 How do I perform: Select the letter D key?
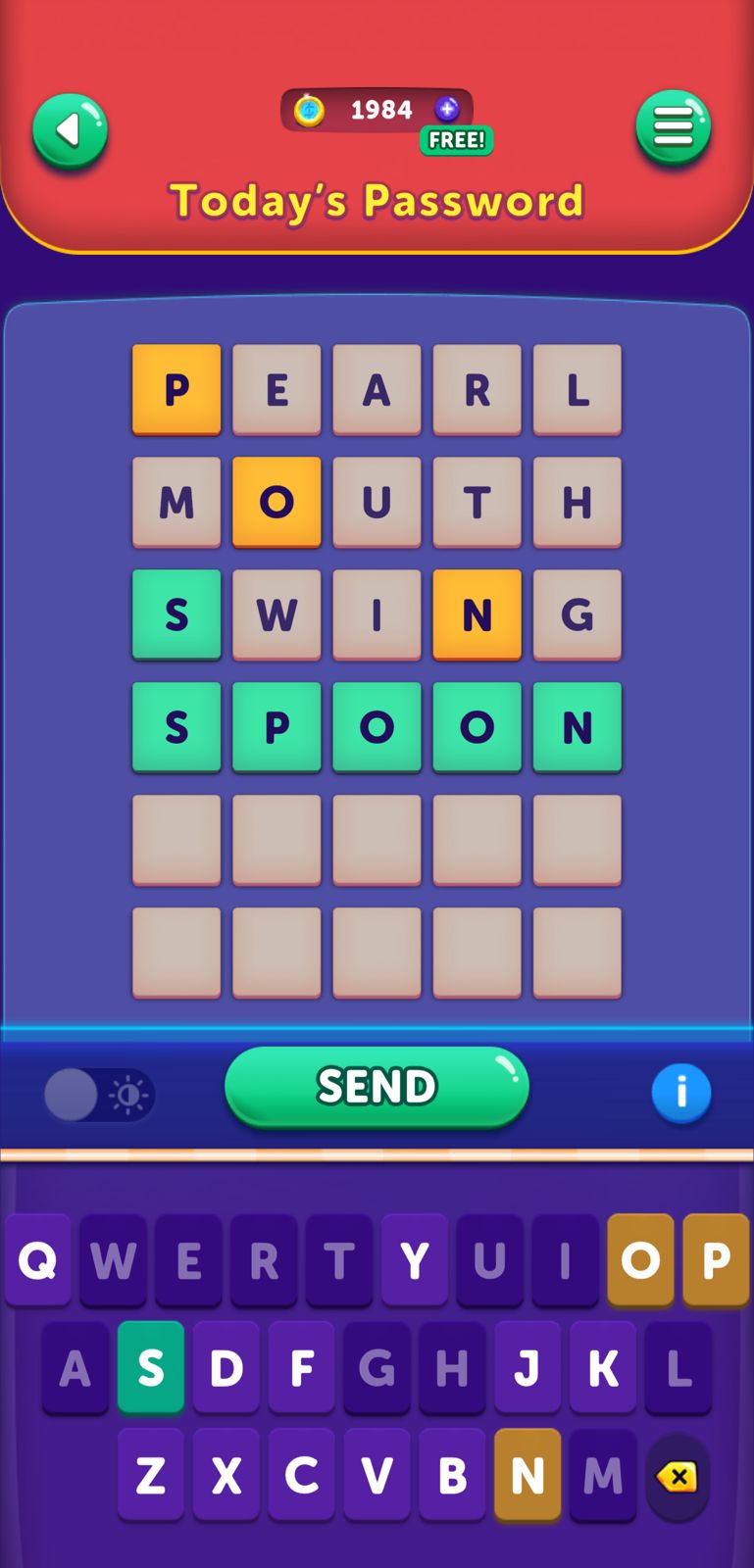226,1366
